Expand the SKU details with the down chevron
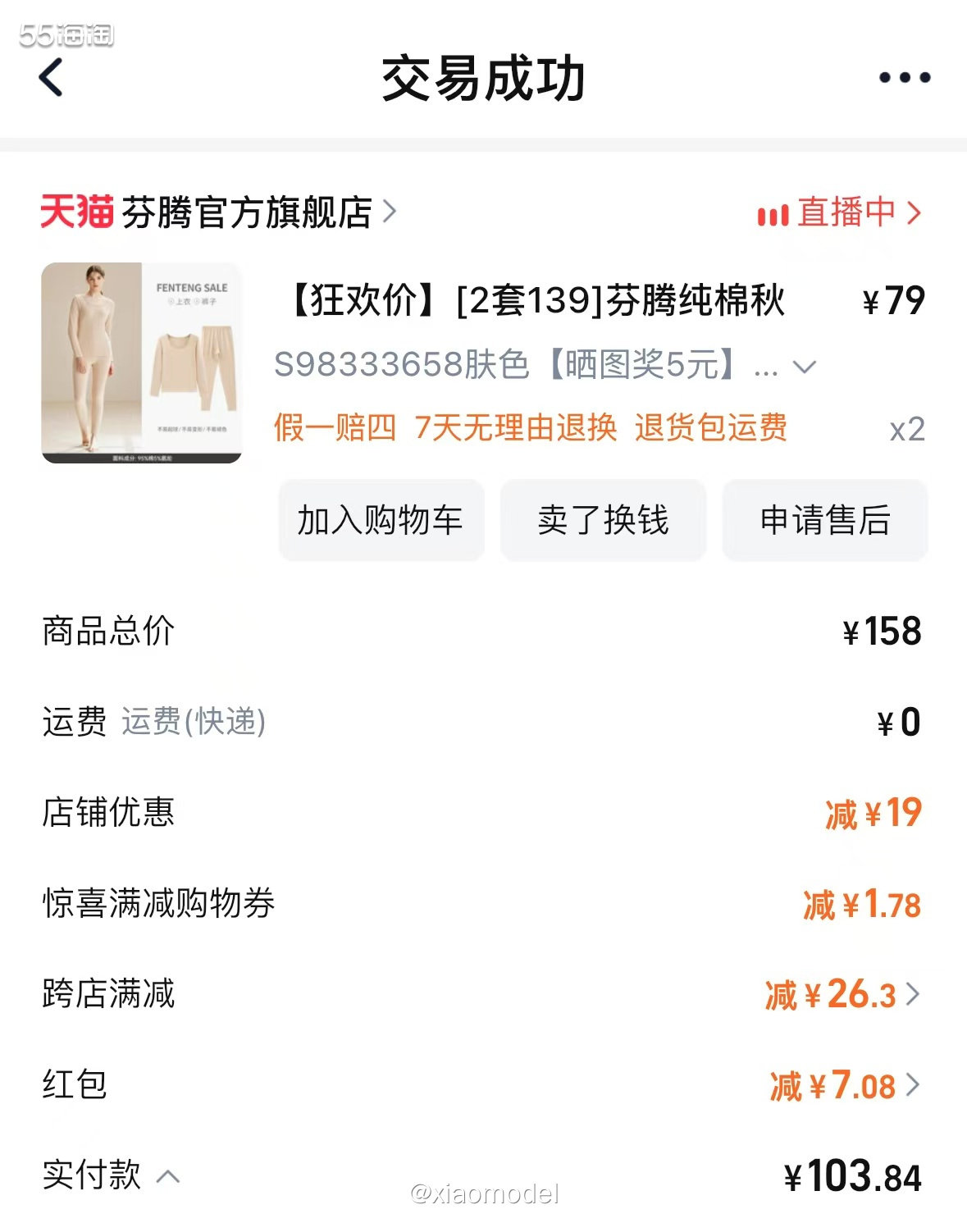This screenshot has height=1232, width=967. (806, 367)
